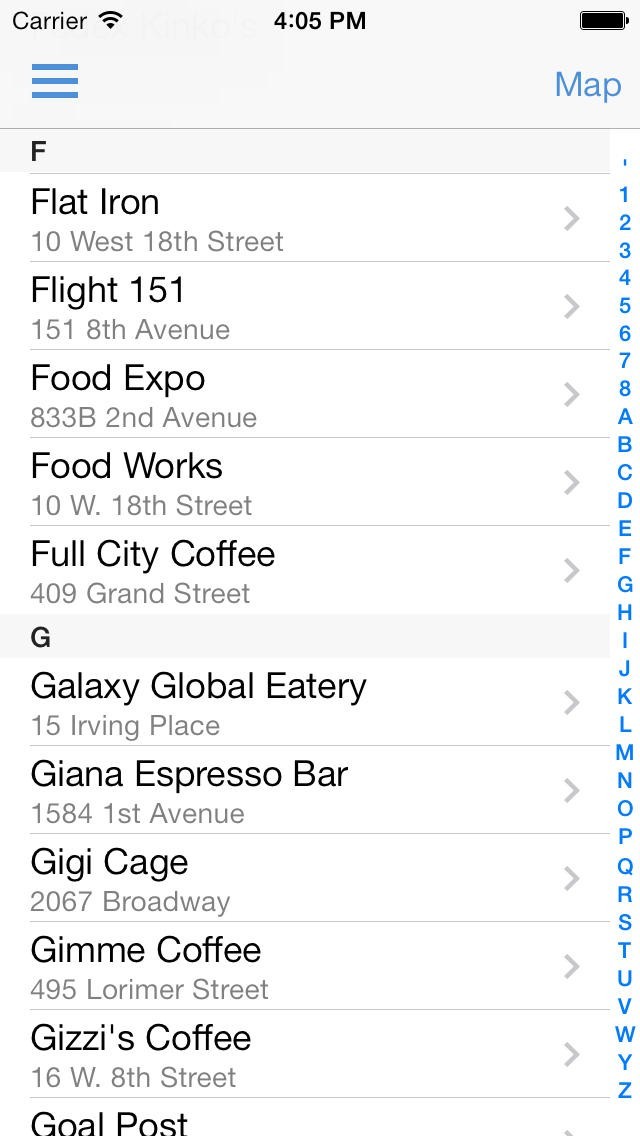Choose Full City Coffee from the list
640x1136 pixels.
tap(300, 570)
